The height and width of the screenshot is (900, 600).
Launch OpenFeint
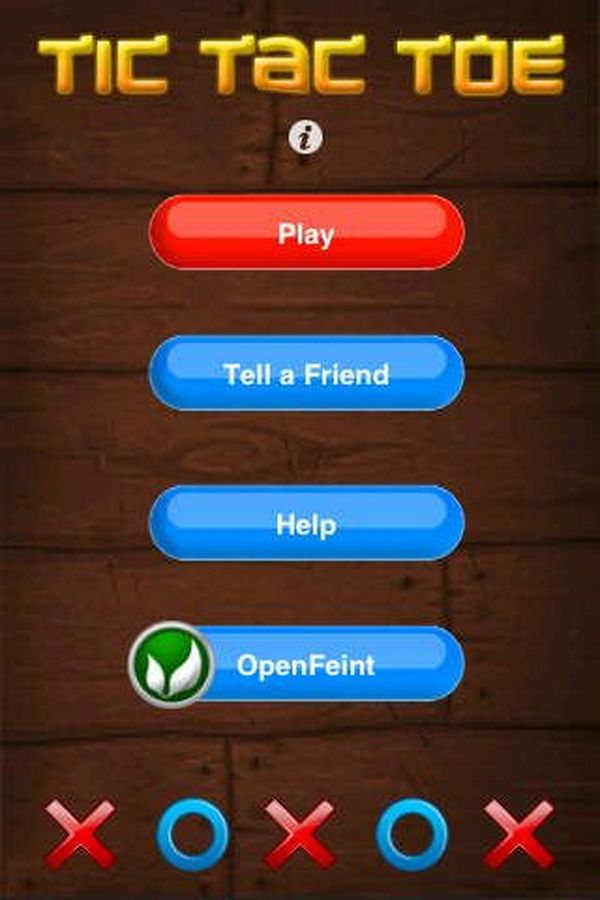[306, 664]
